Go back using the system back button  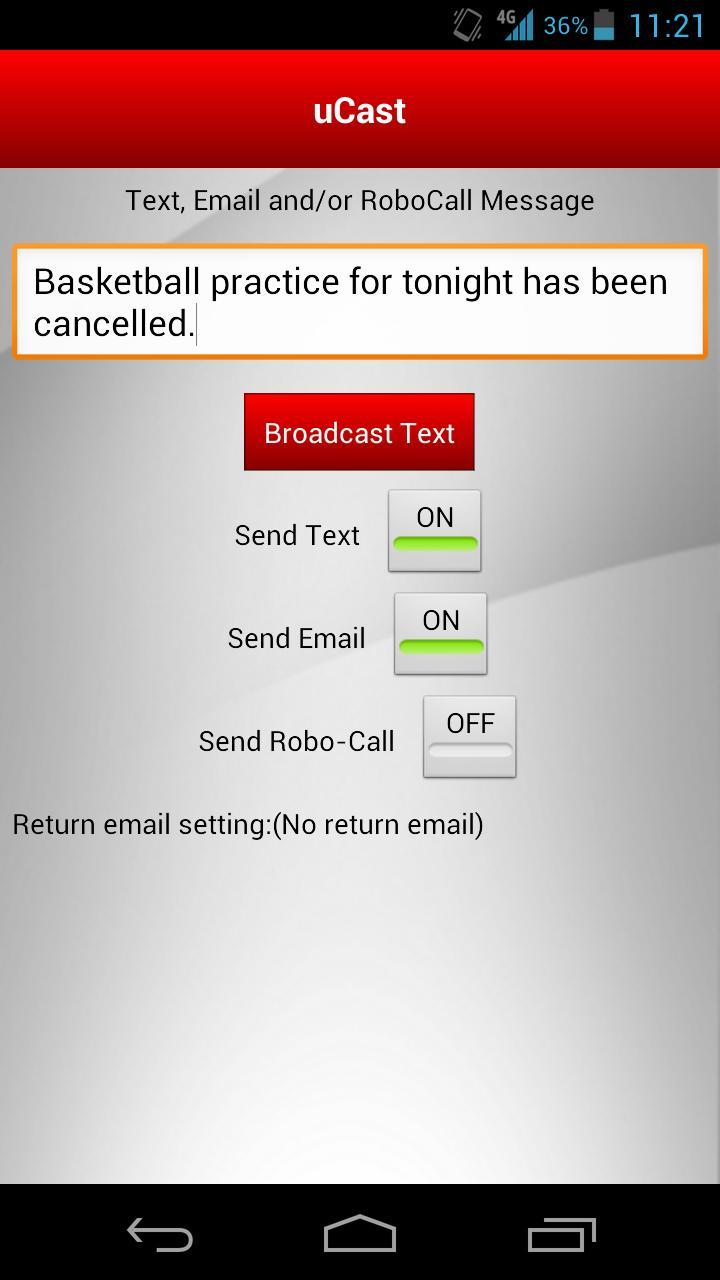click(x=160, y=1234)
